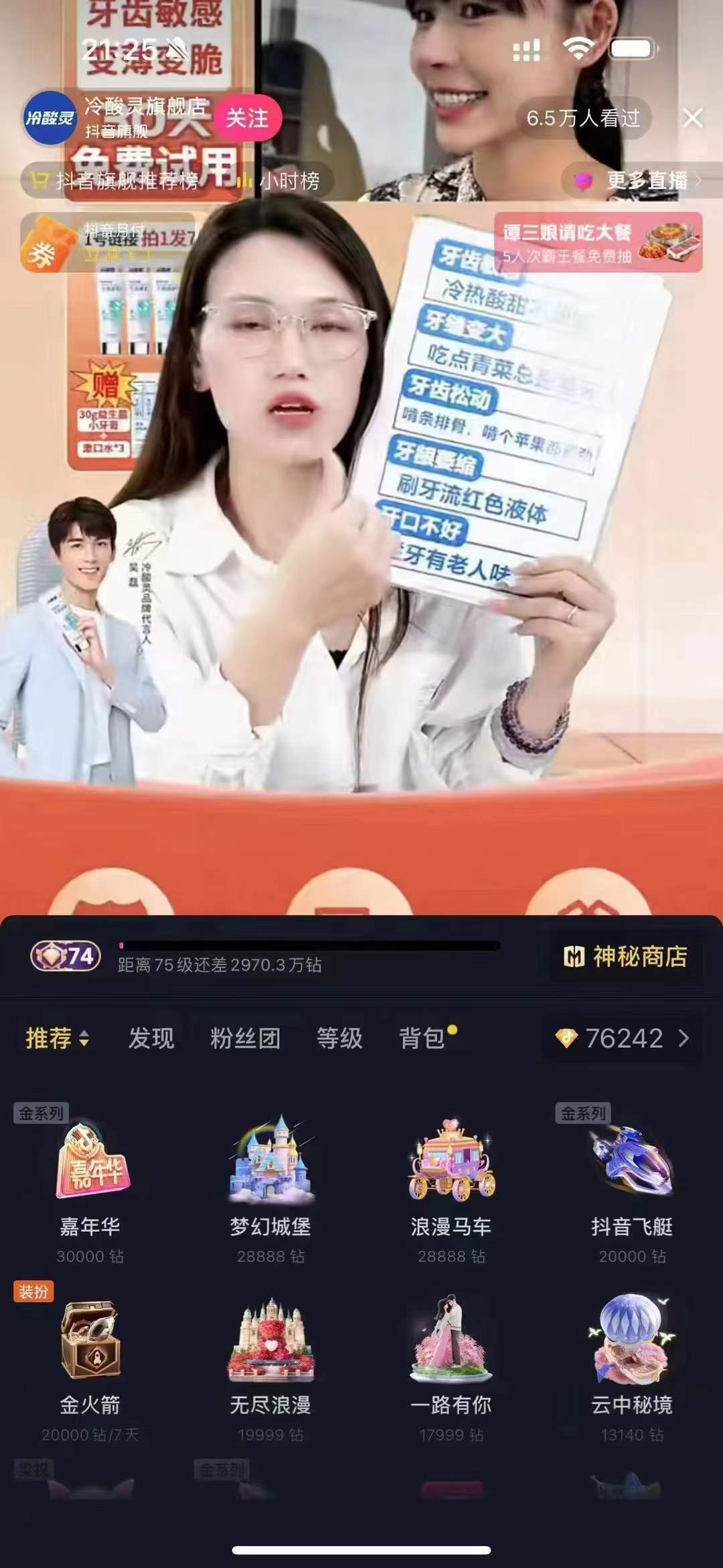723x1568 pixels.
Task: Follow the 冷酸灵旗舰店 account
Action: point(246,119)
